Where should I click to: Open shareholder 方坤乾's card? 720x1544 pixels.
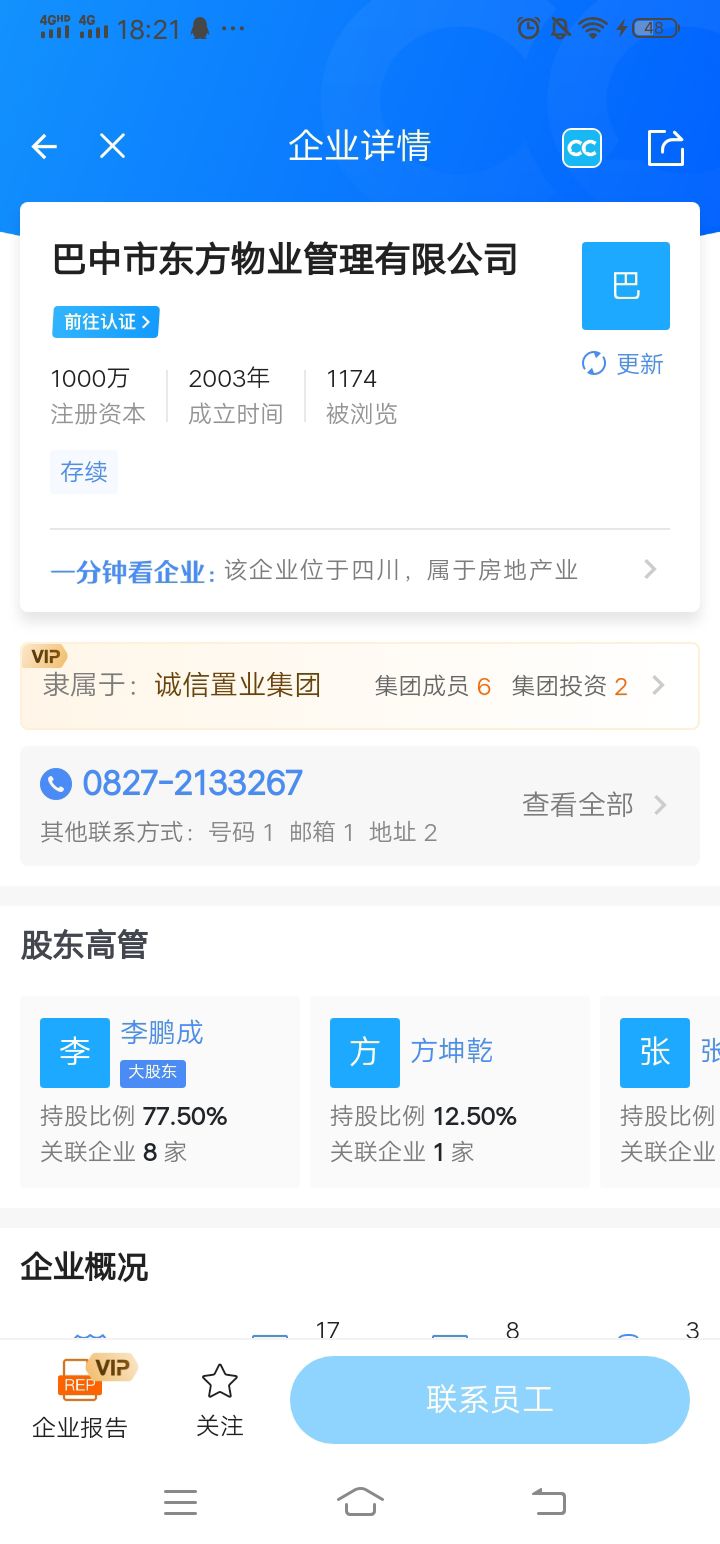pyautogui.click(x=450, y=1092)
